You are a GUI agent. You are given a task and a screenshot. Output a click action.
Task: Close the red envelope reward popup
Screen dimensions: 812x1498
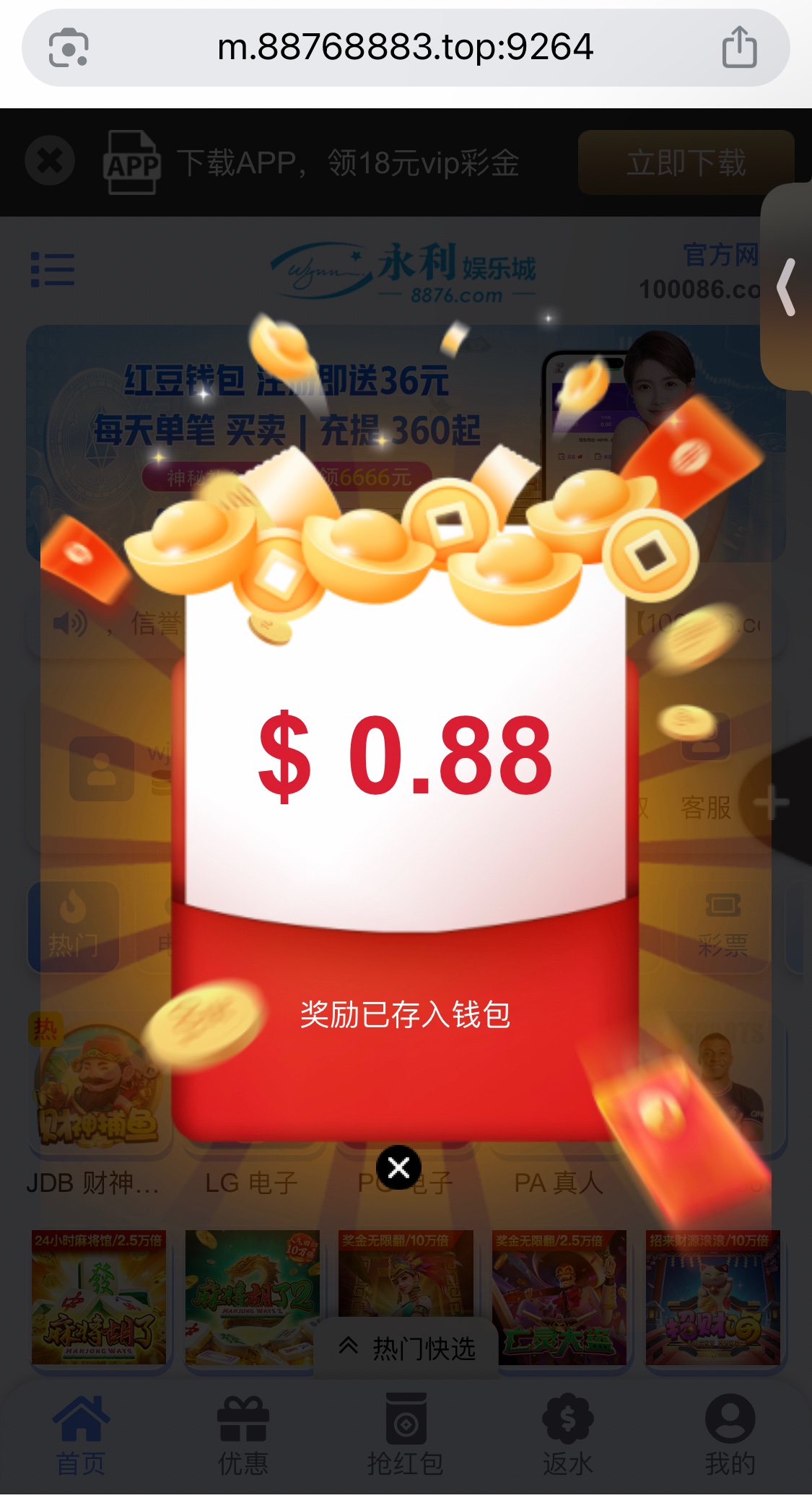point(398,1167)
